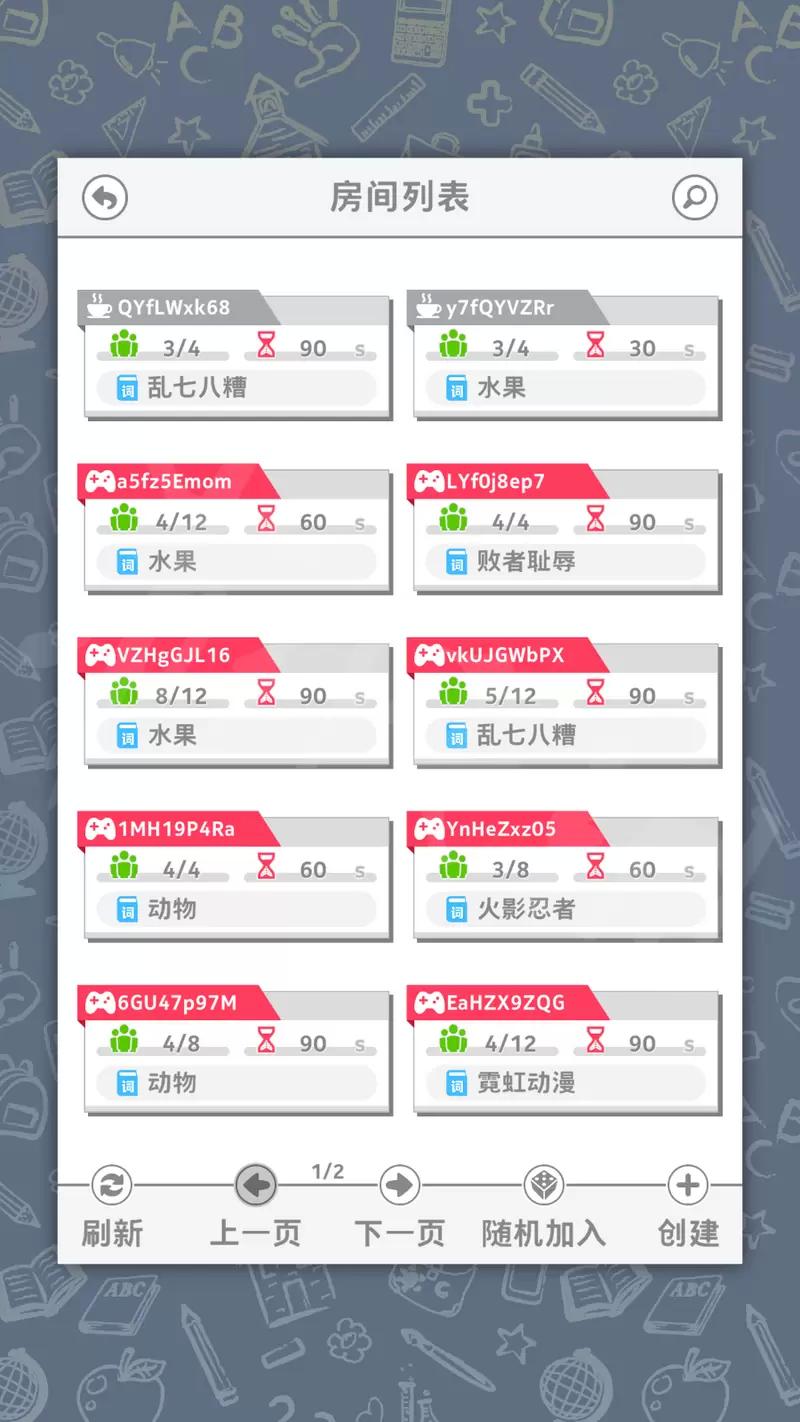Open room EaHZX9ZQG
Viewport: 800px width, 1422px height.
pyautogui.click(x=565, y=1052)
